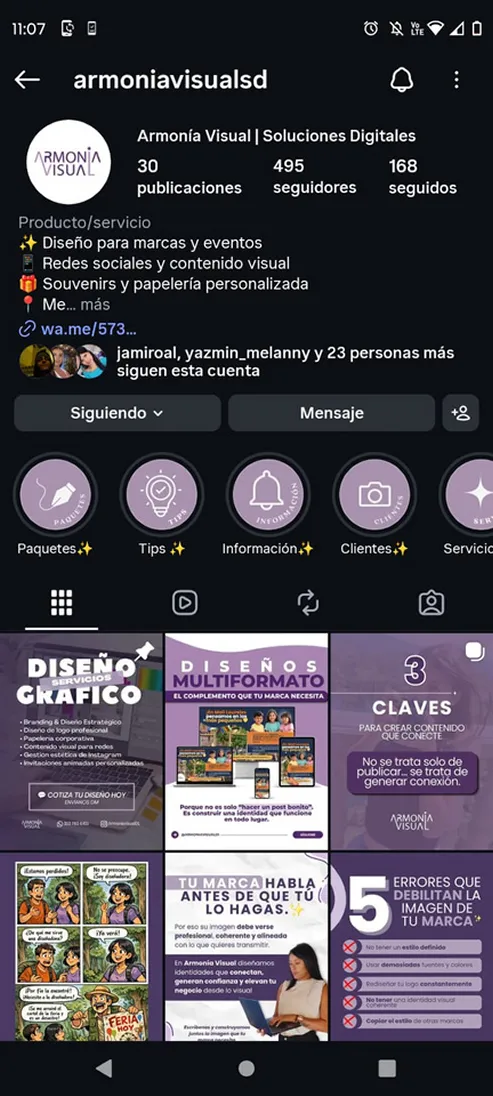
Task: Open the Clientes story highlight
Action: pyautogui.click(x=374, y=495)
